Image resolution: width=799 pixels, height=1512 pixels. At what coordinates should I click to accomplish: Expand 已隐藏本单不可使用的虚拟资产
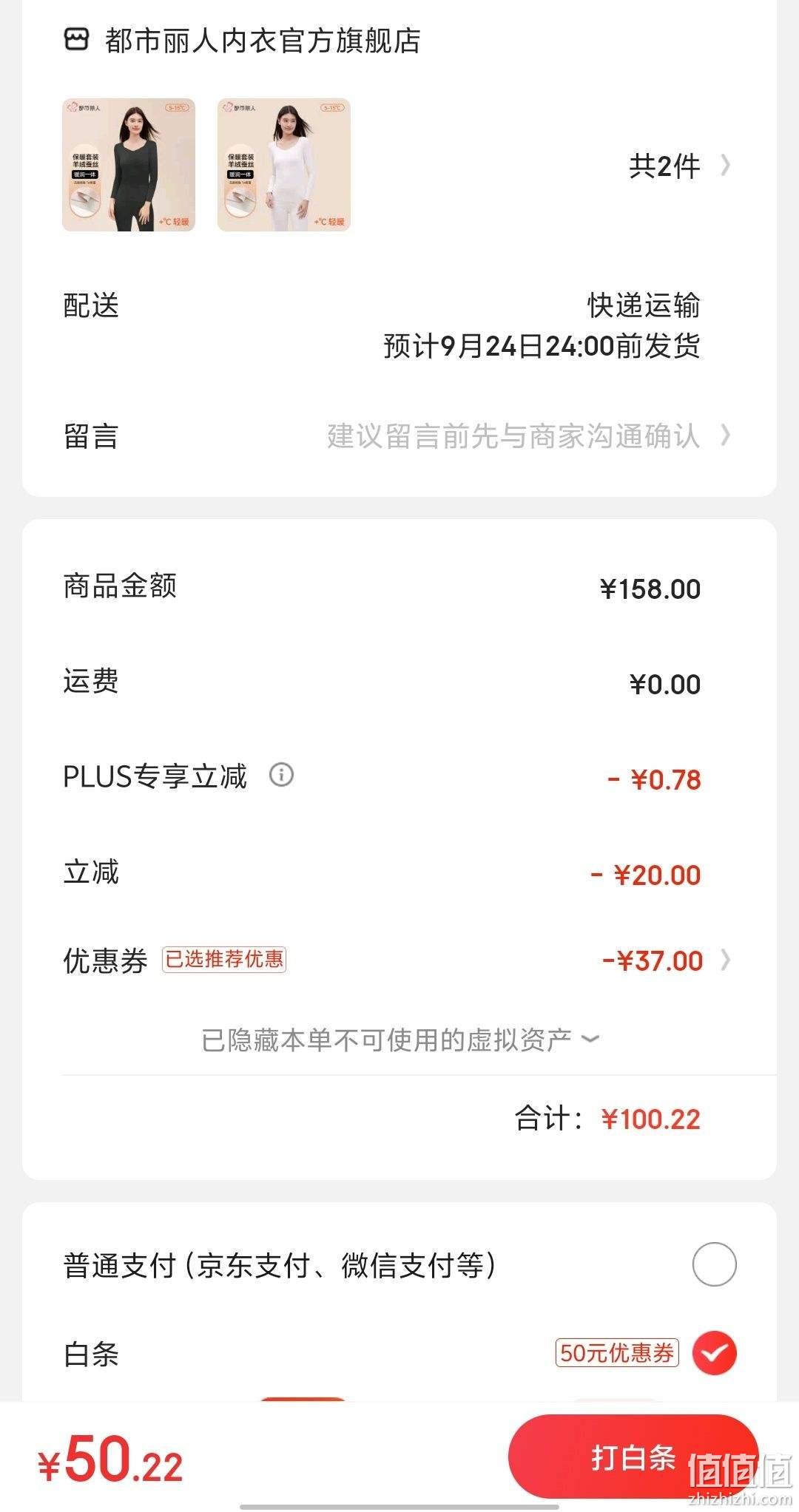(x=399, y=1040)
